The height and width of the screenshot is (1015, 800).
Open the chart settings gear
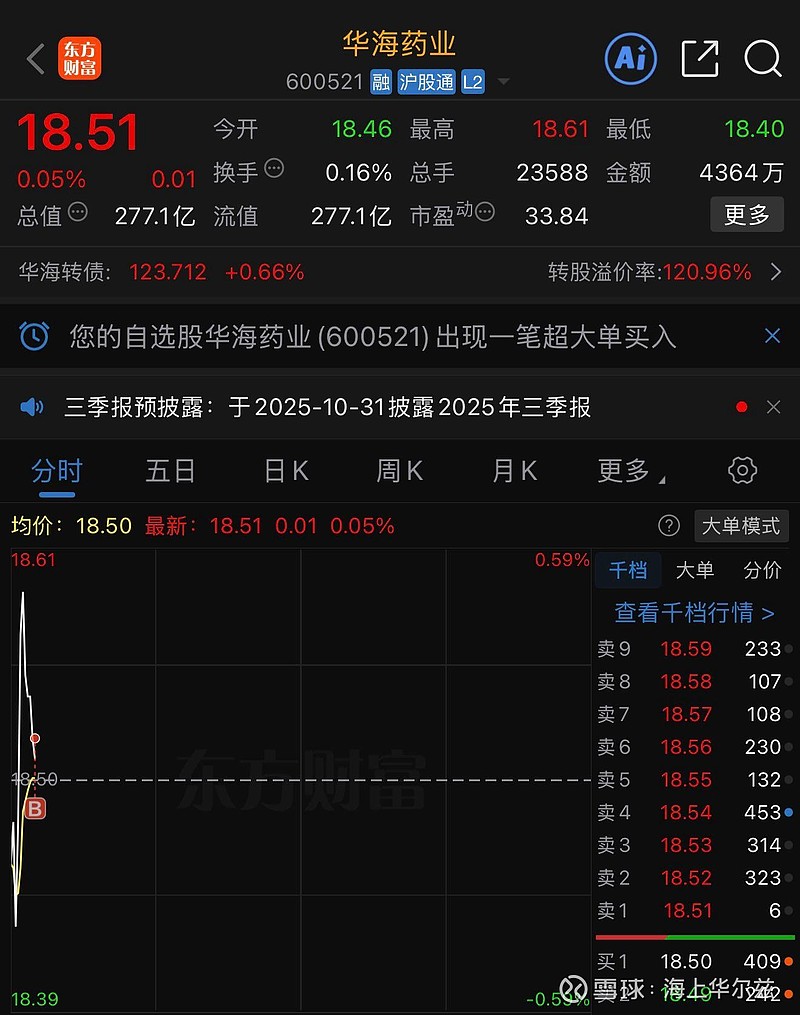tap(741, 470)
